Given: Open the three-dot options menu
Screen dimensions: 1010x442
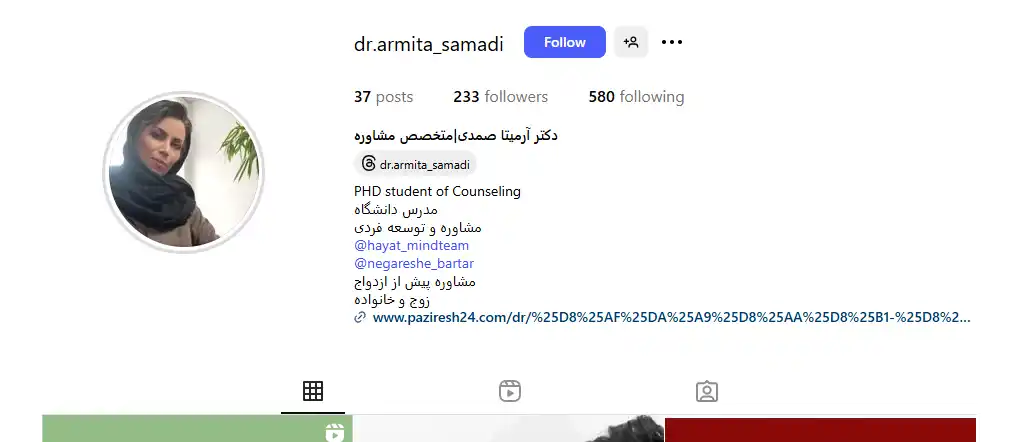Looking at the screenshot, I should point(672,42).
